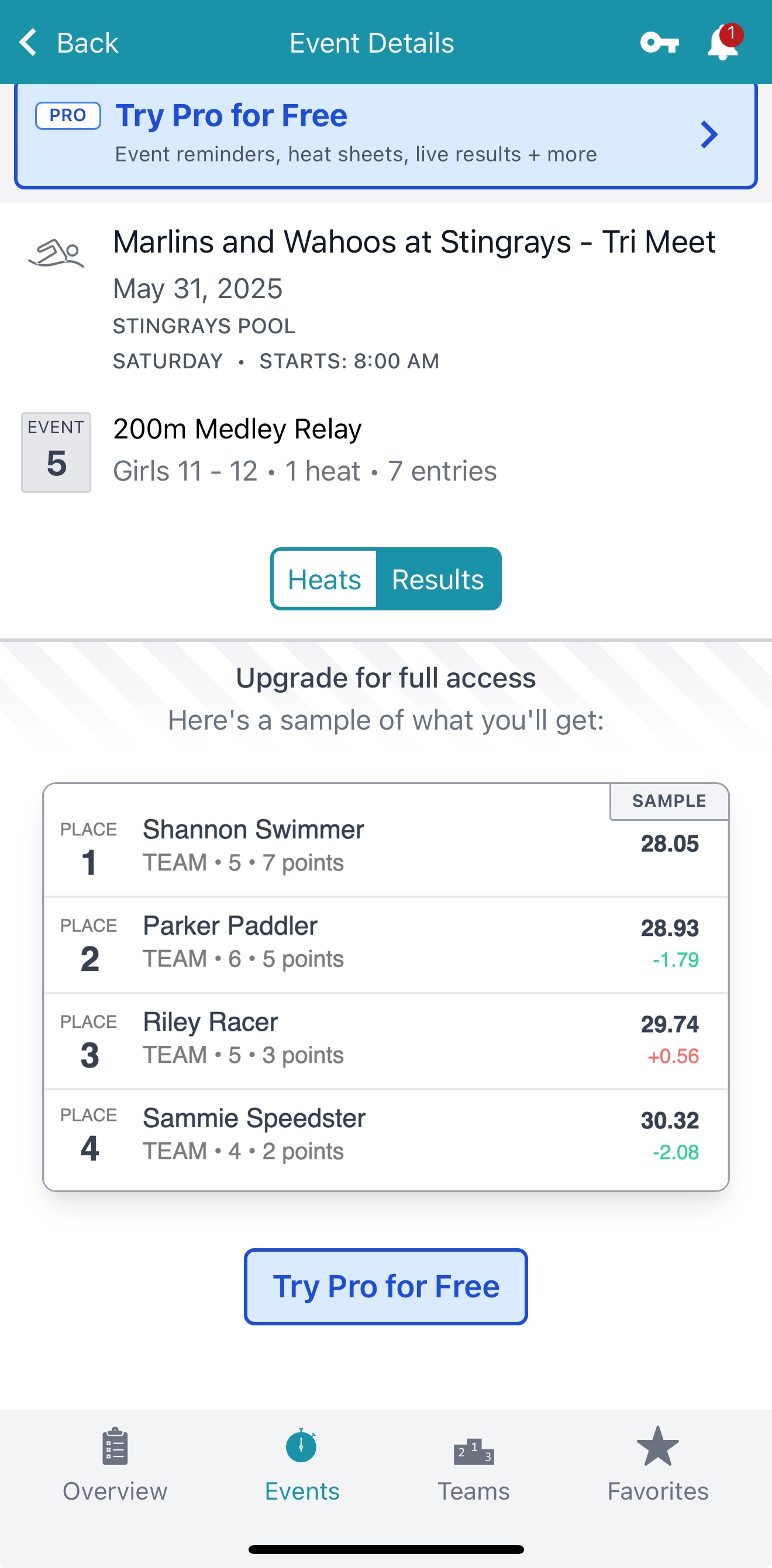Open the Teams podium icon
This screenshot has width=772, height=1568.
click(x=475, y=1450)
